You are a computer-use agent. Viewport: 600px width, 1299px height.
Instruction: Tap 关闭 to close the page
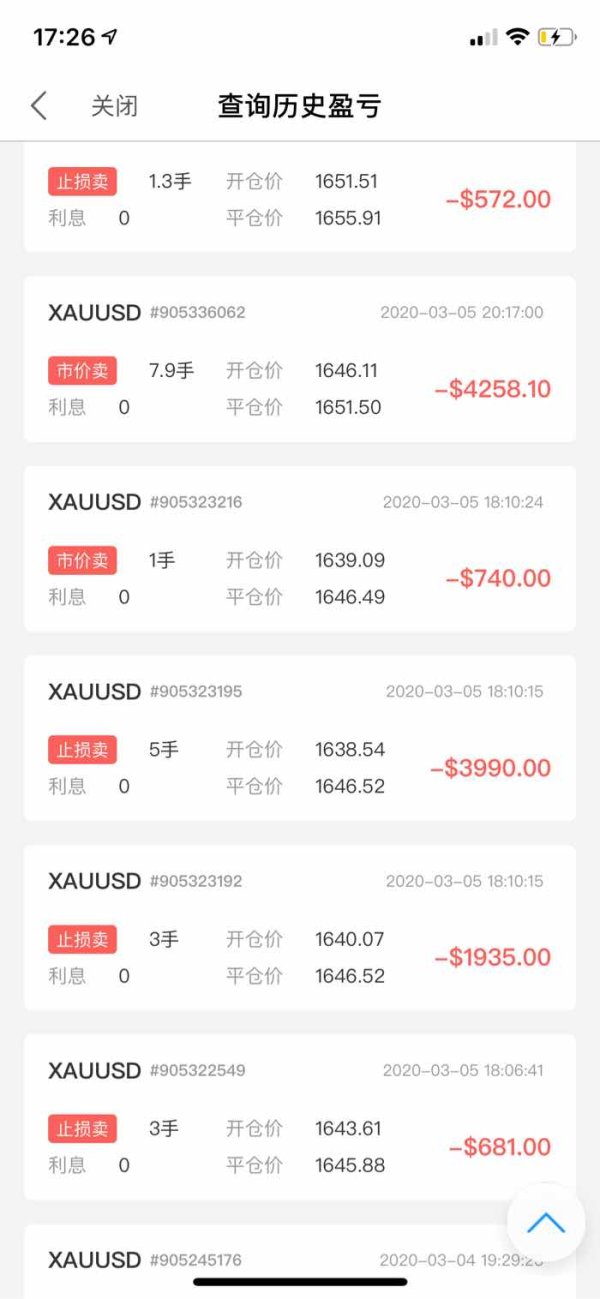[114, 106]
